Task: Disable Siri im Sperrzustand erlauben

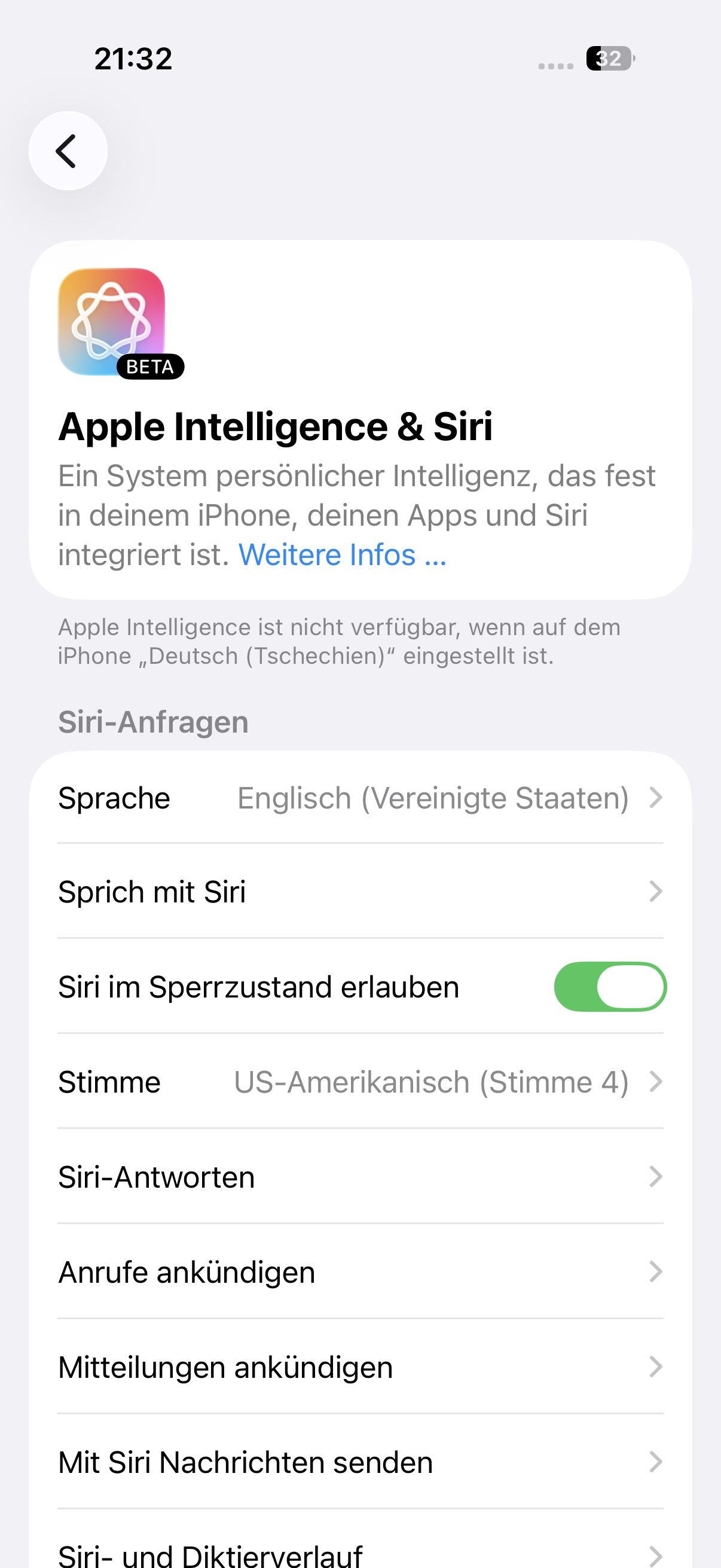Action: [610, 987]
